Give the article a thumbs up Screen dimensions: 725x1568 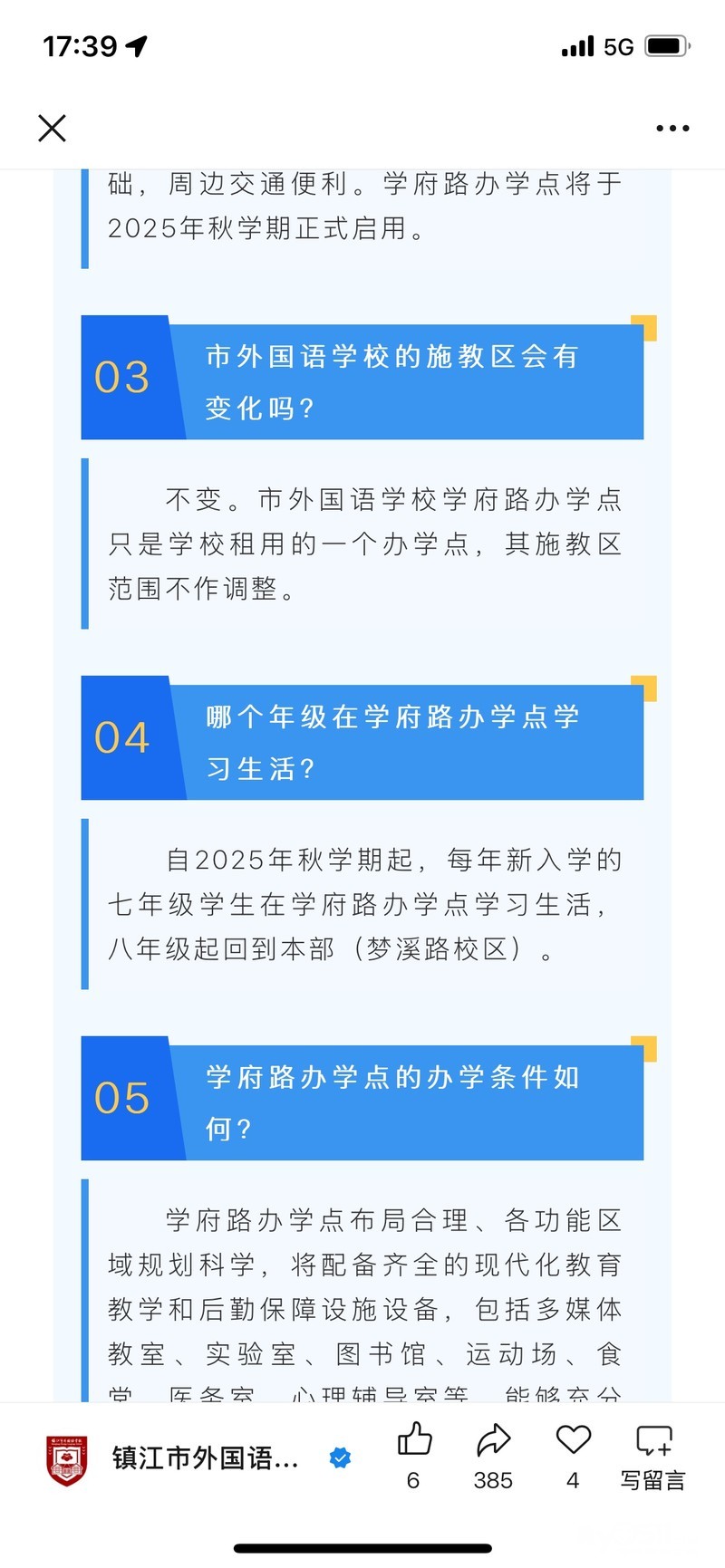[x=414, y=1454]
